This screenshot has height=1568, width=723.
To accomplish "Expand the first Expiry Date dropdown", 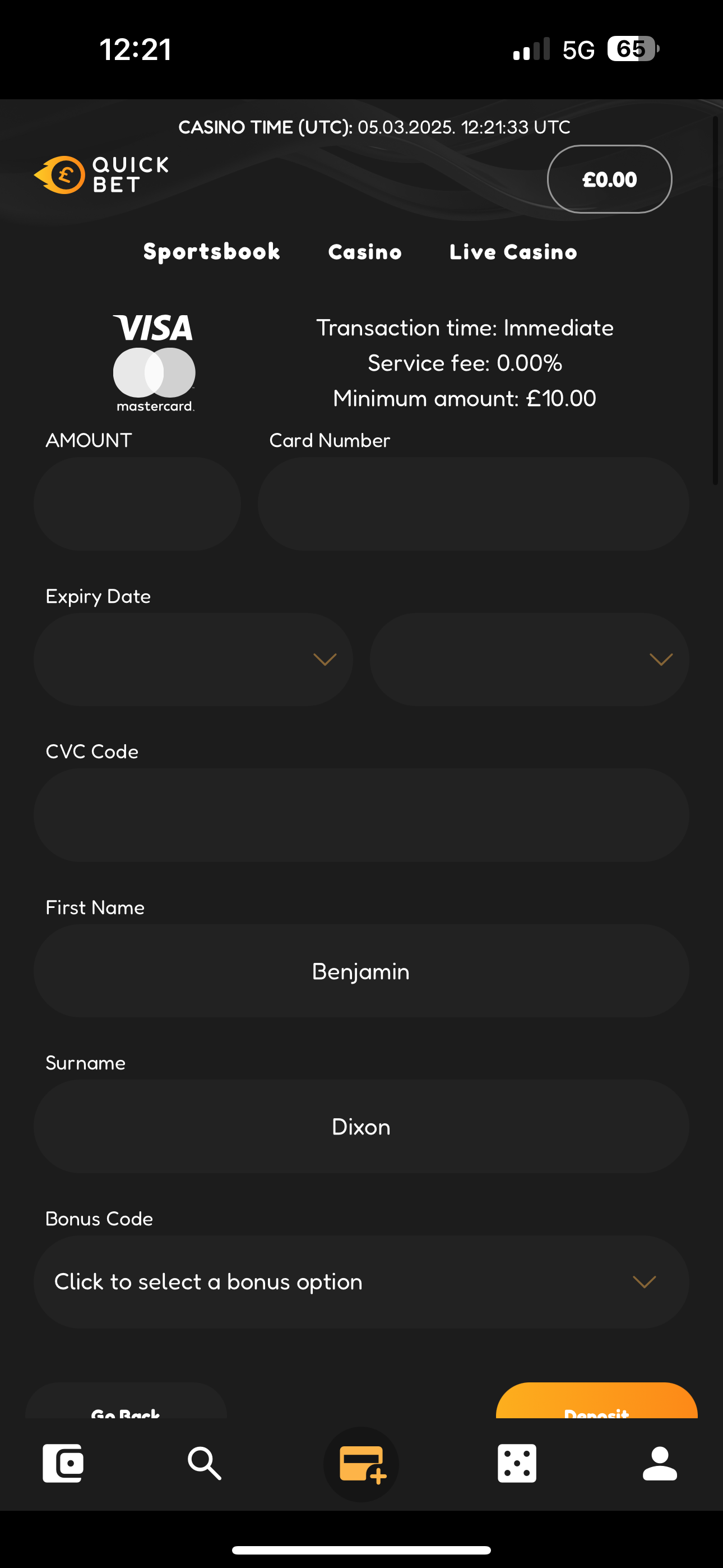I will [193, 659].
